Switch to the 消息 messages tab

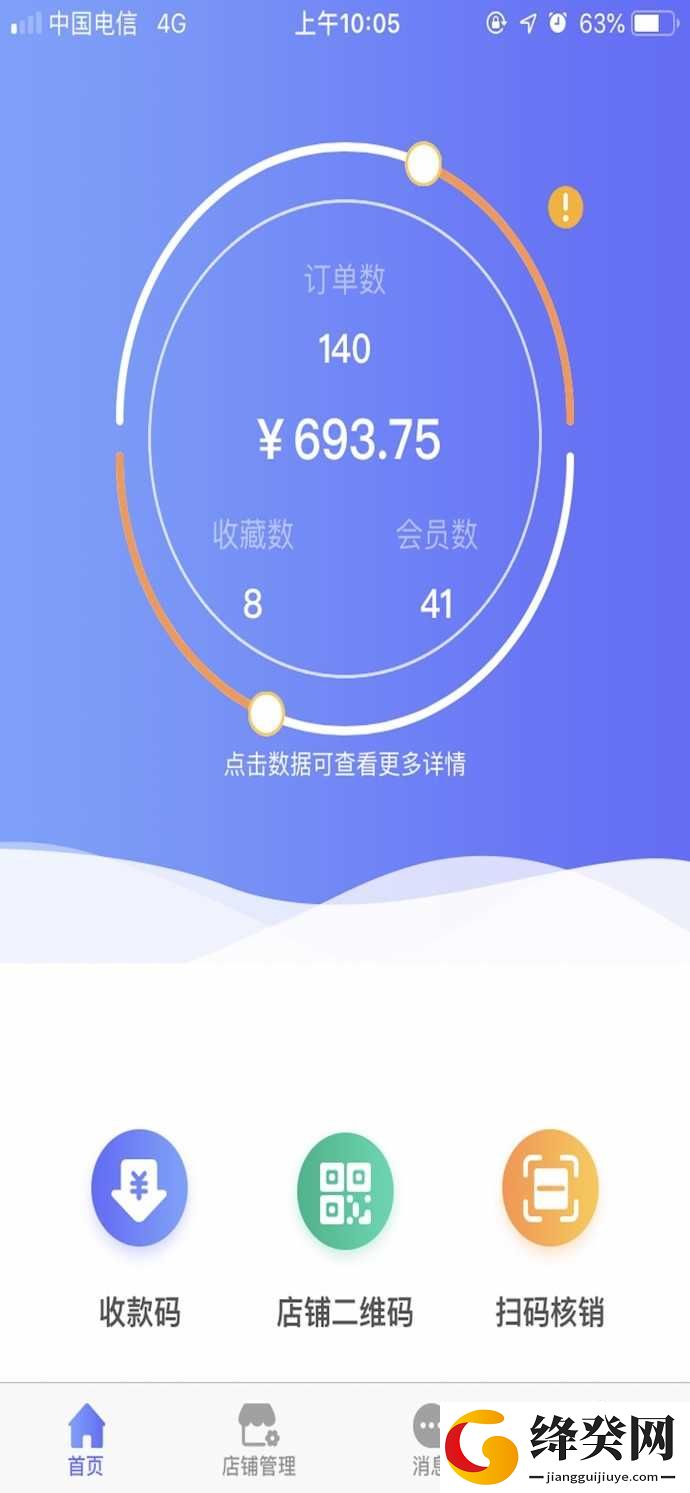point(428,1440)
